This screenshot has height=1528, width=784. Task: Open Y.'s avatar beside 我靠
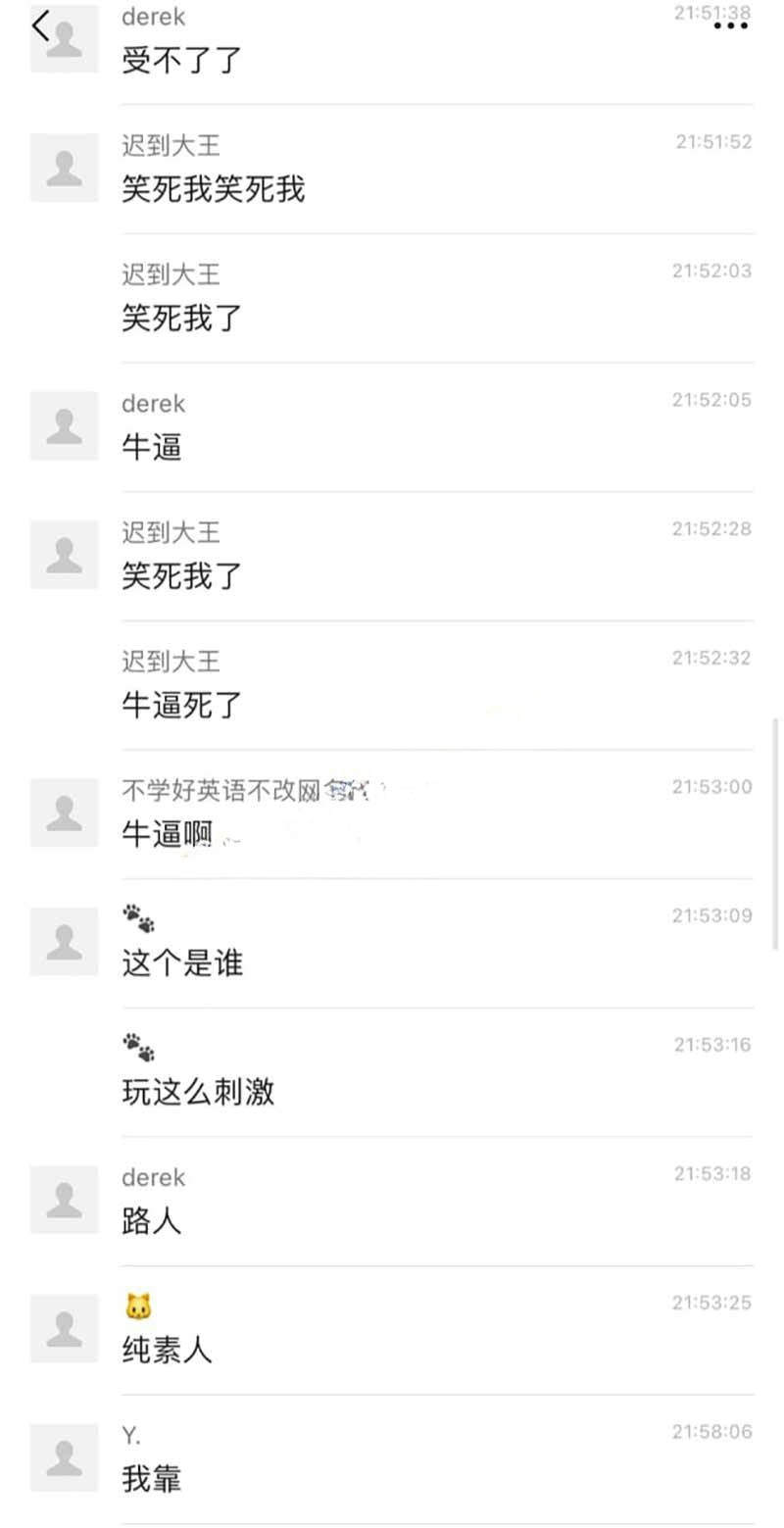click(x=65, y=1457)
